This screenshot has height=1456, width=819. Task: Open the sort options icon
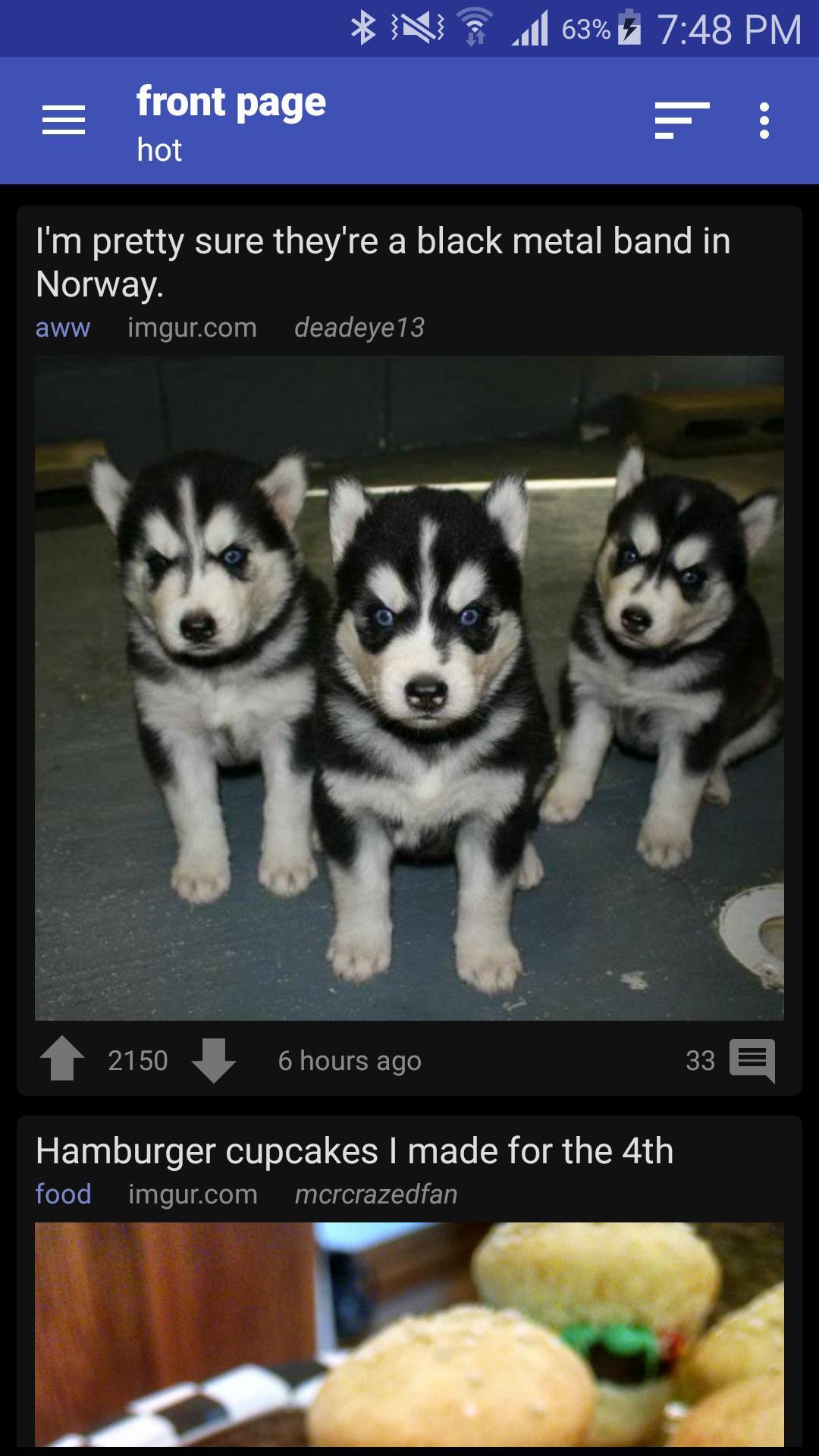click(x=682, y=121)
